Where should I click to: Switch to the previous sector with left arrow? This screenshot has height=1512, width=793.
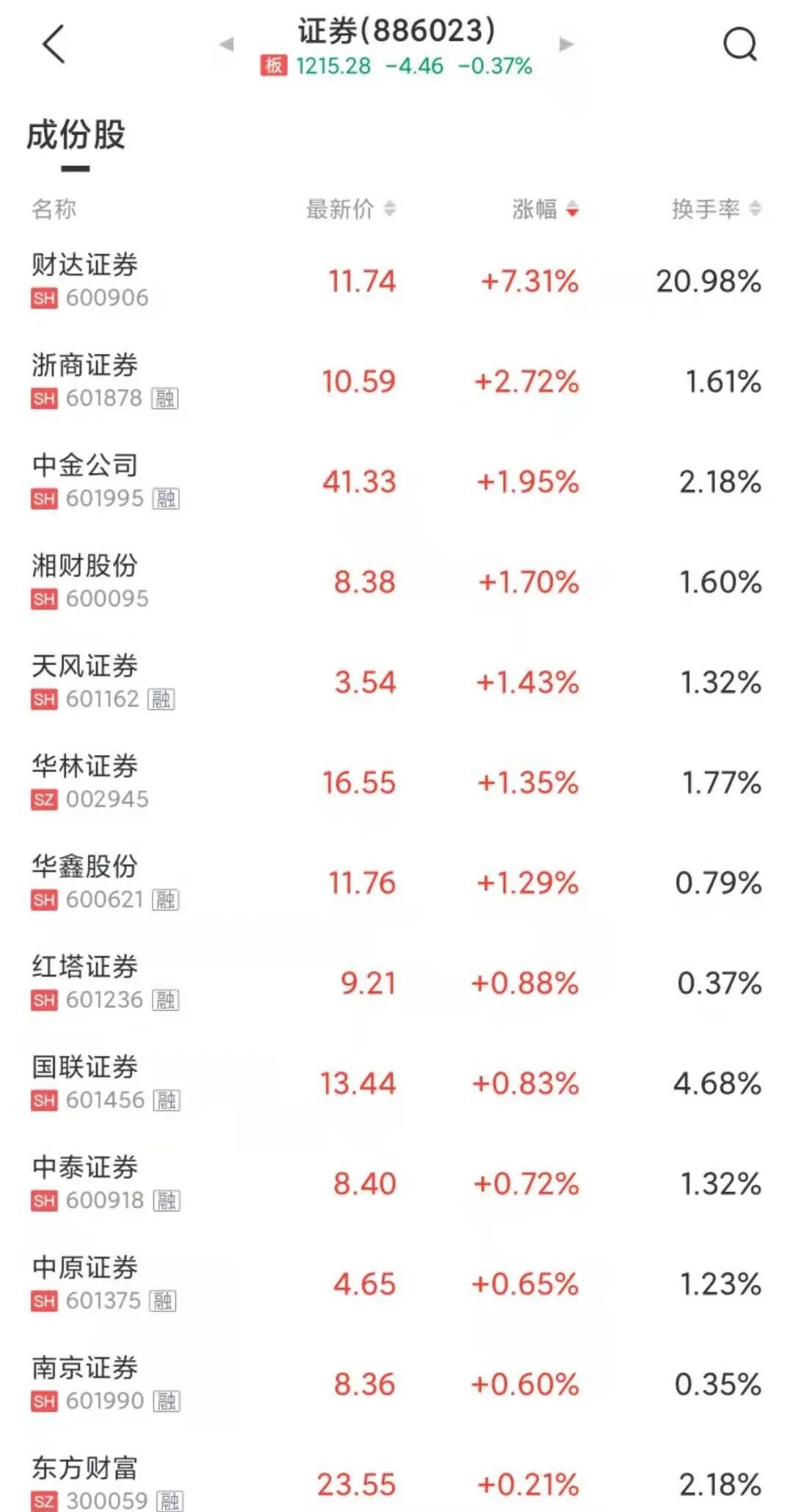226,44
